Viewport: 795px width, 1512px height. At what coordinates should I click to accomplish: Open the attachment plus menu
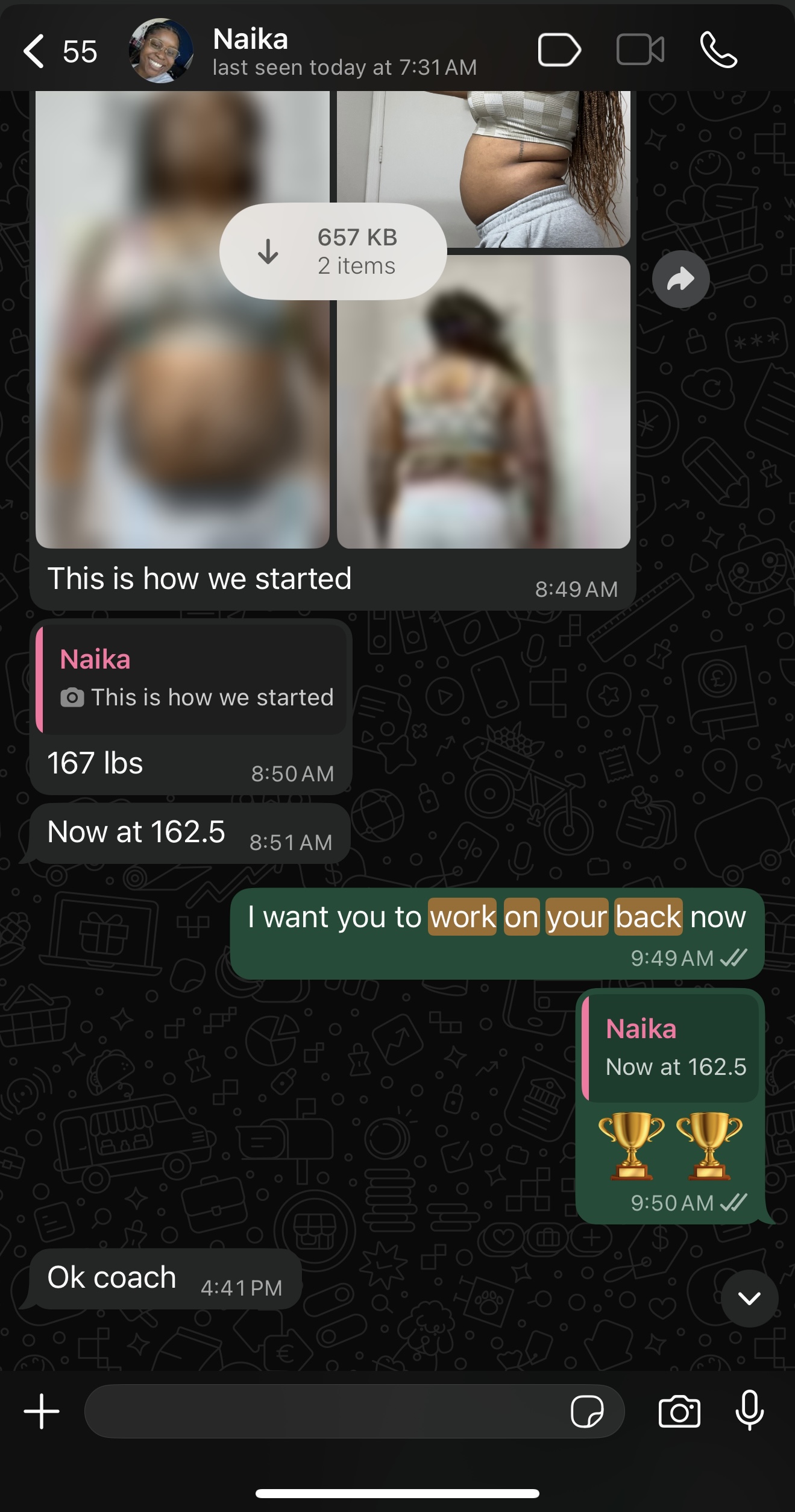pos(42,1411)
